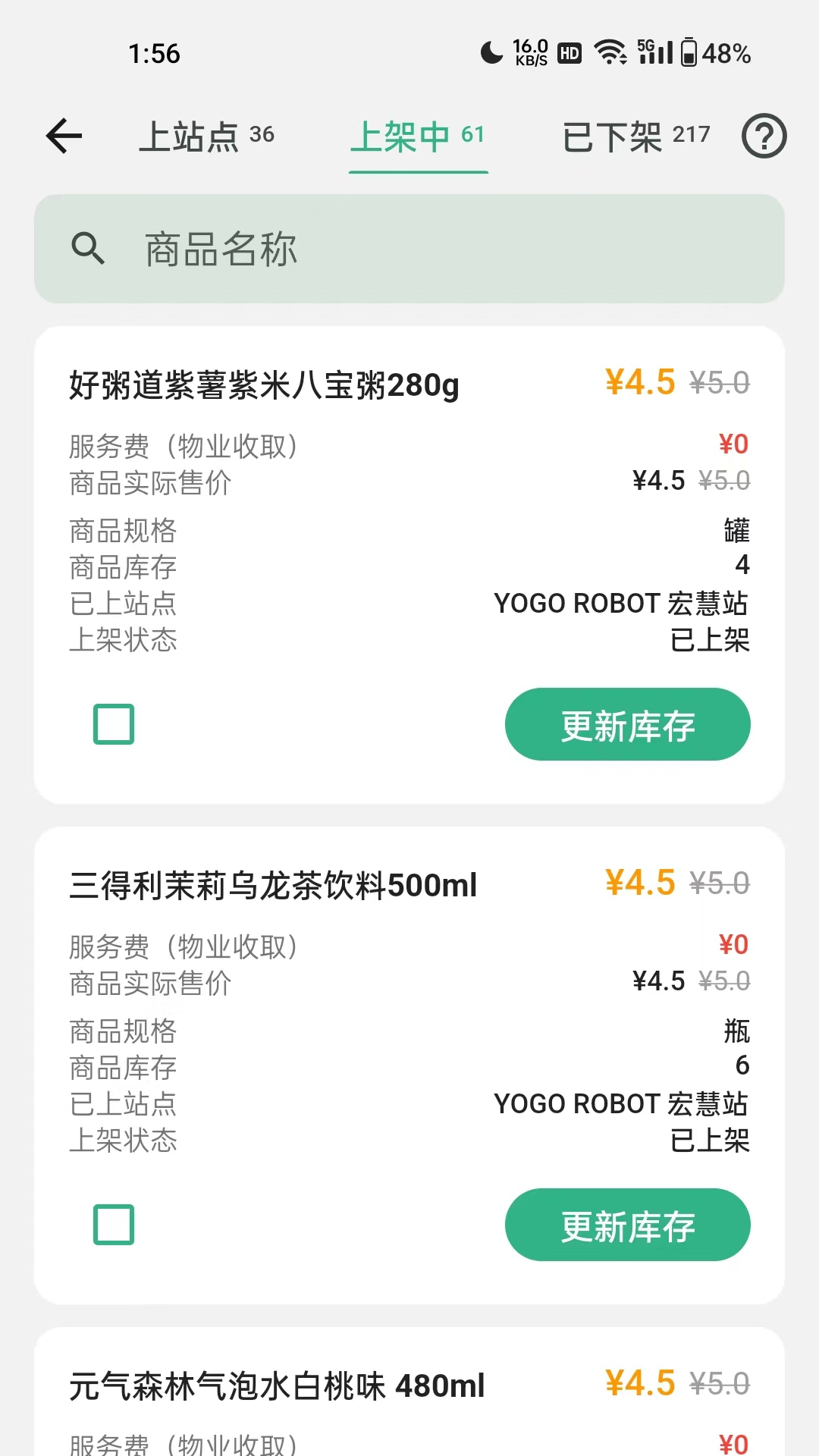Check the box on the first product card
The height and width of the screenshot is (1456, 819).
(113, 724)
